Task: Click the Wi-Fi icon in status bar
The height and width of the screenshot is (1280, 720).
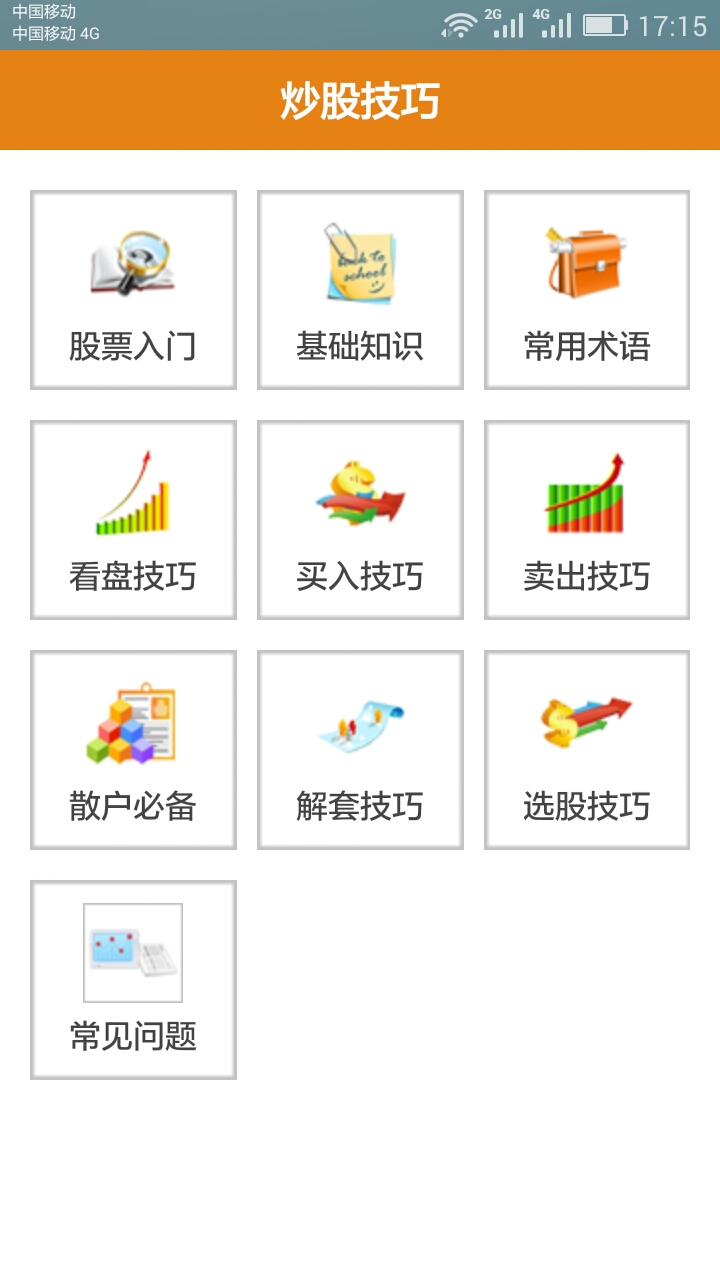Action: tap(459, 26)
